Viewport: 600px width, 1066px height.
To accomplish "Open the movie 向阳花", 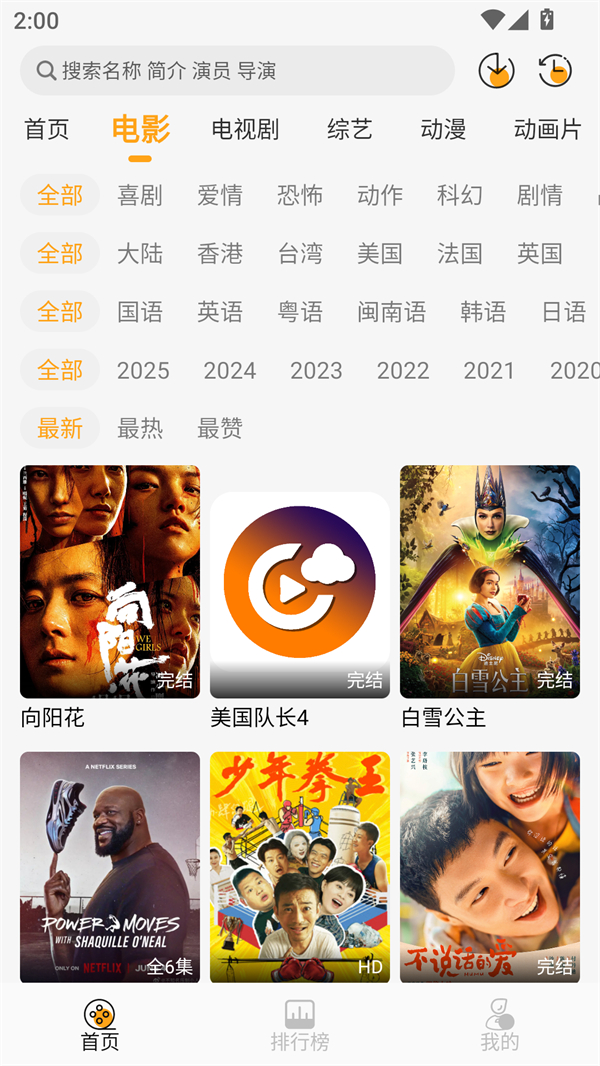I will tap(110, 582).
